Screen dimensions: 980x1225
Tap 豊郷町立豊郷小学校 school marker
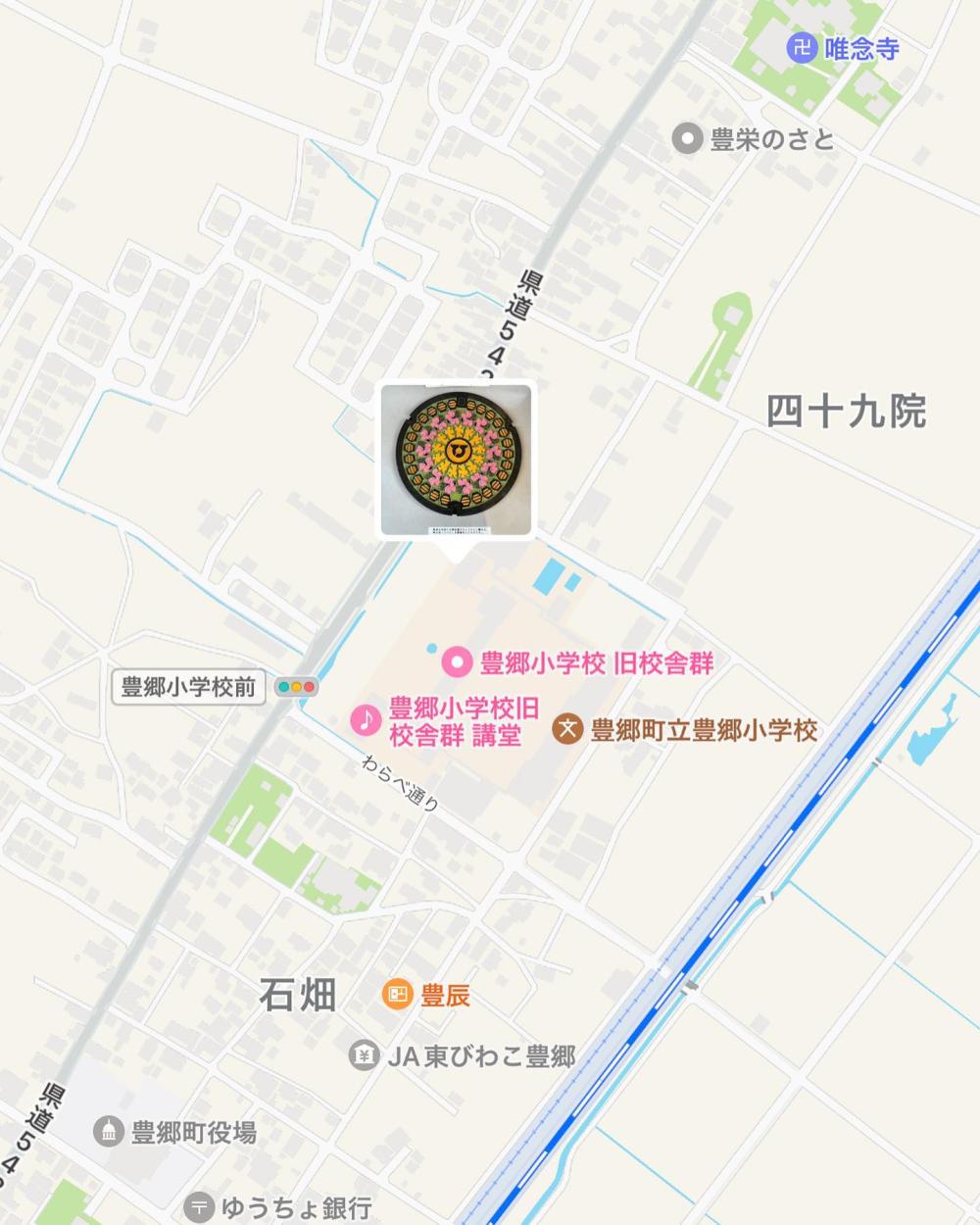coord(567,729)
